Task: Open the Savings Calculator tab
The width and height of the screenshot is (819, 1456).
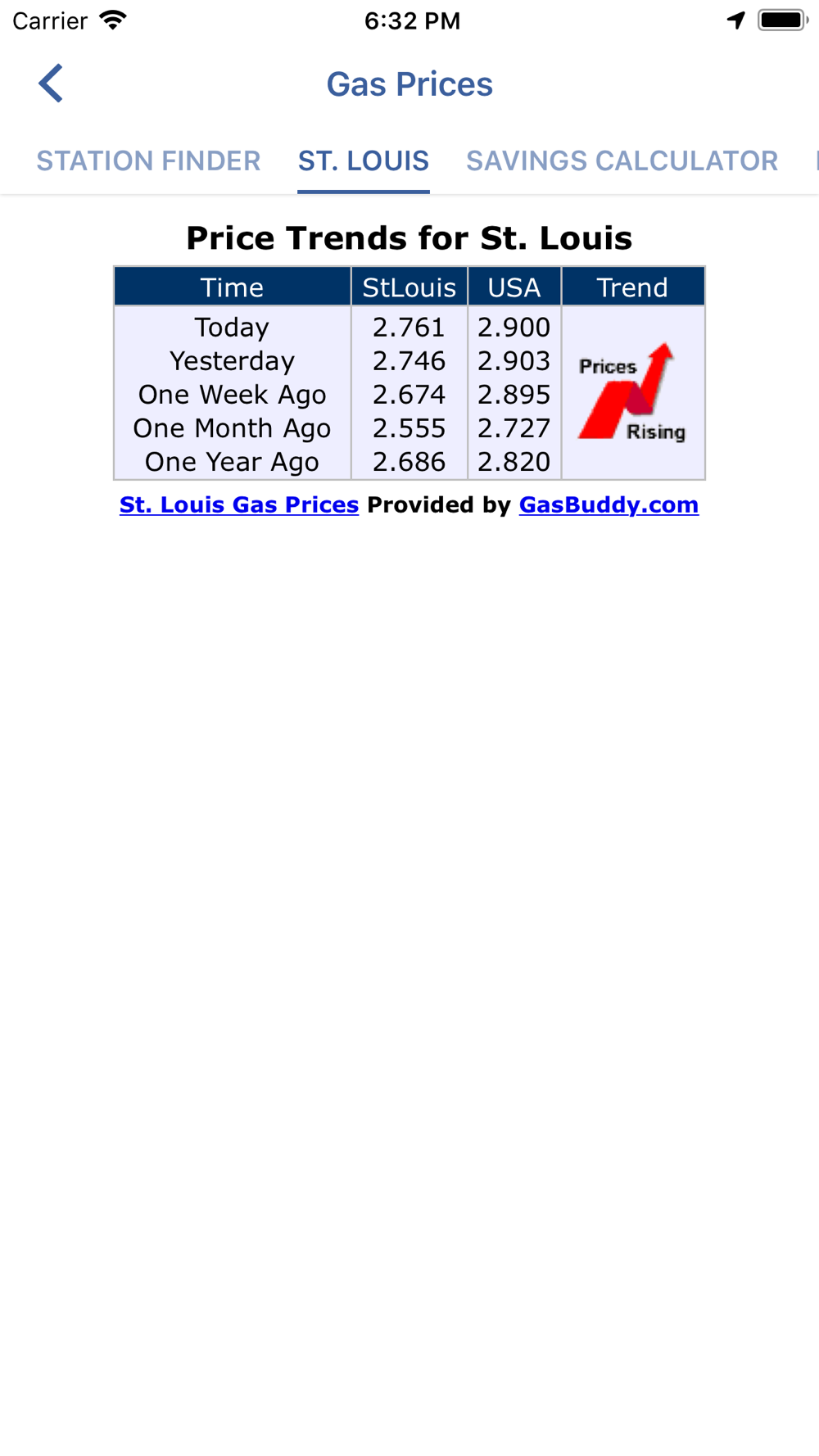Action: (622, 161)
